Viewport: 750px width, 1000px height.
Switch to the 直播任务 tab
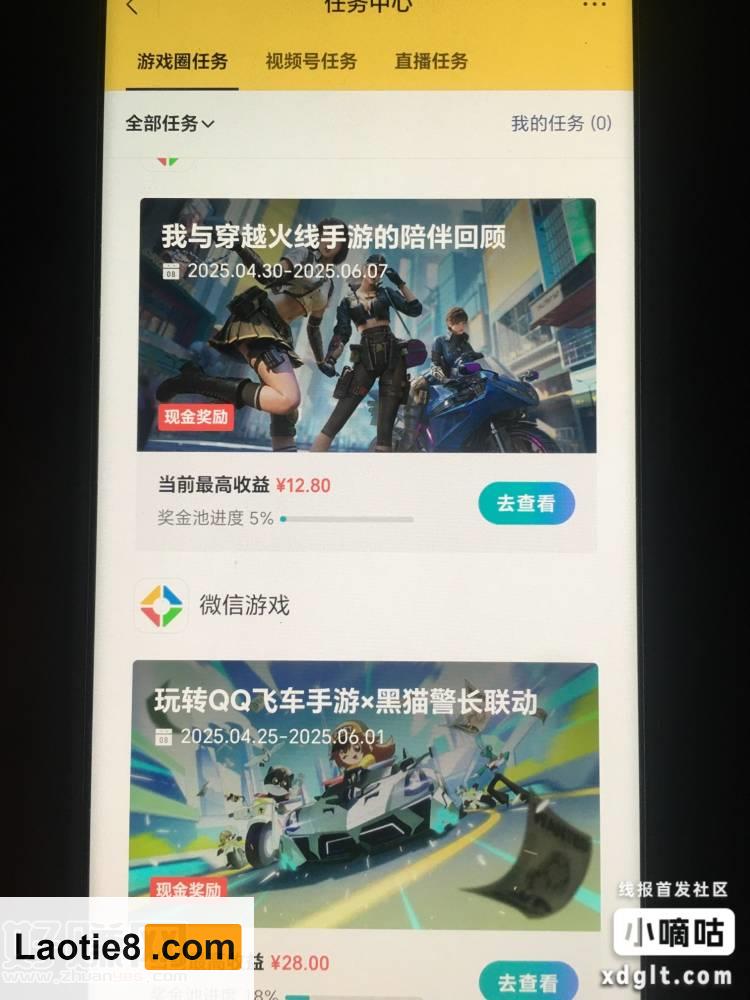tap(431, 61)
